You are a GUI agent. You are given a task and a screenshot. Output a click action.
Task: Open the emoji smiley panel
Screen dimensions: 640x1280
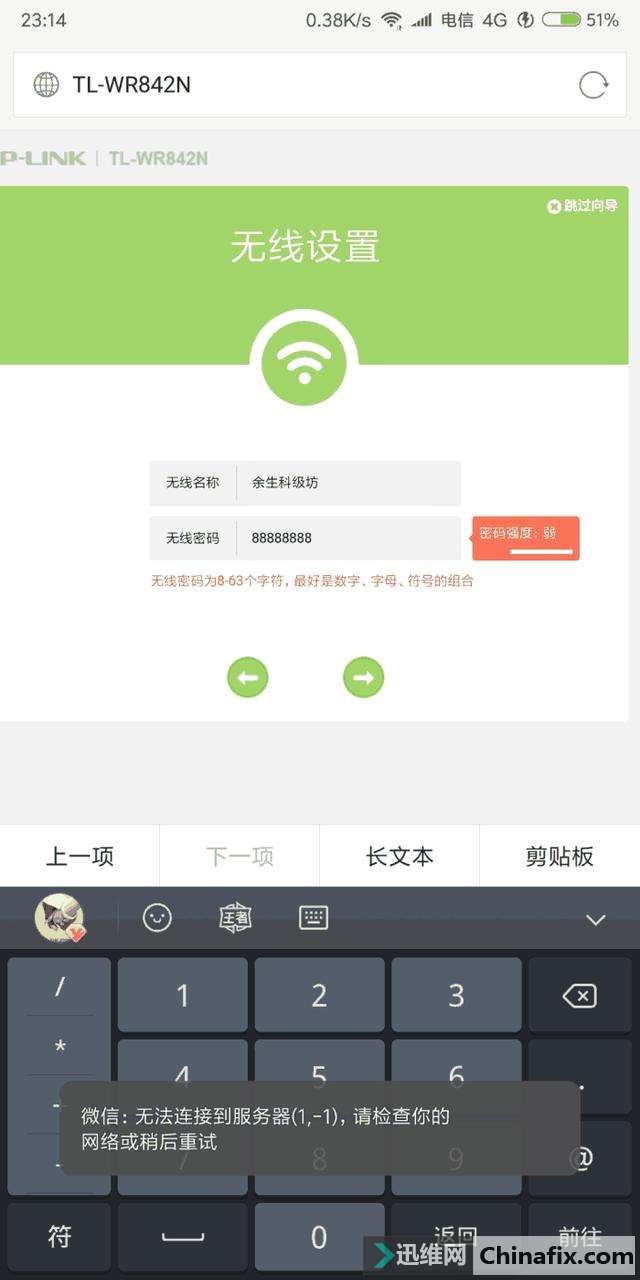pos(157,918)
